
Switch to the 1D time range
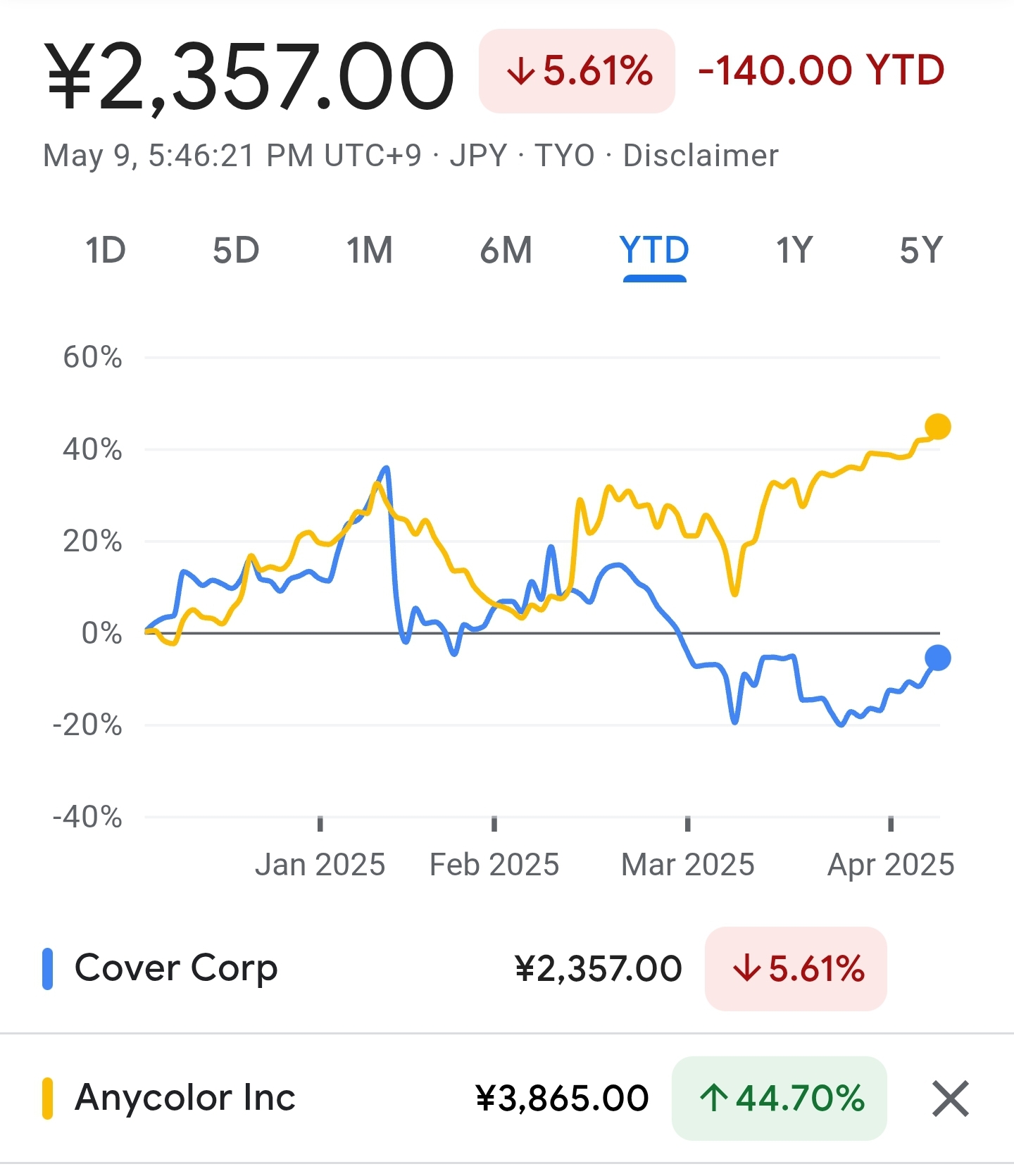pyautogui.click(x=106, y=251)
